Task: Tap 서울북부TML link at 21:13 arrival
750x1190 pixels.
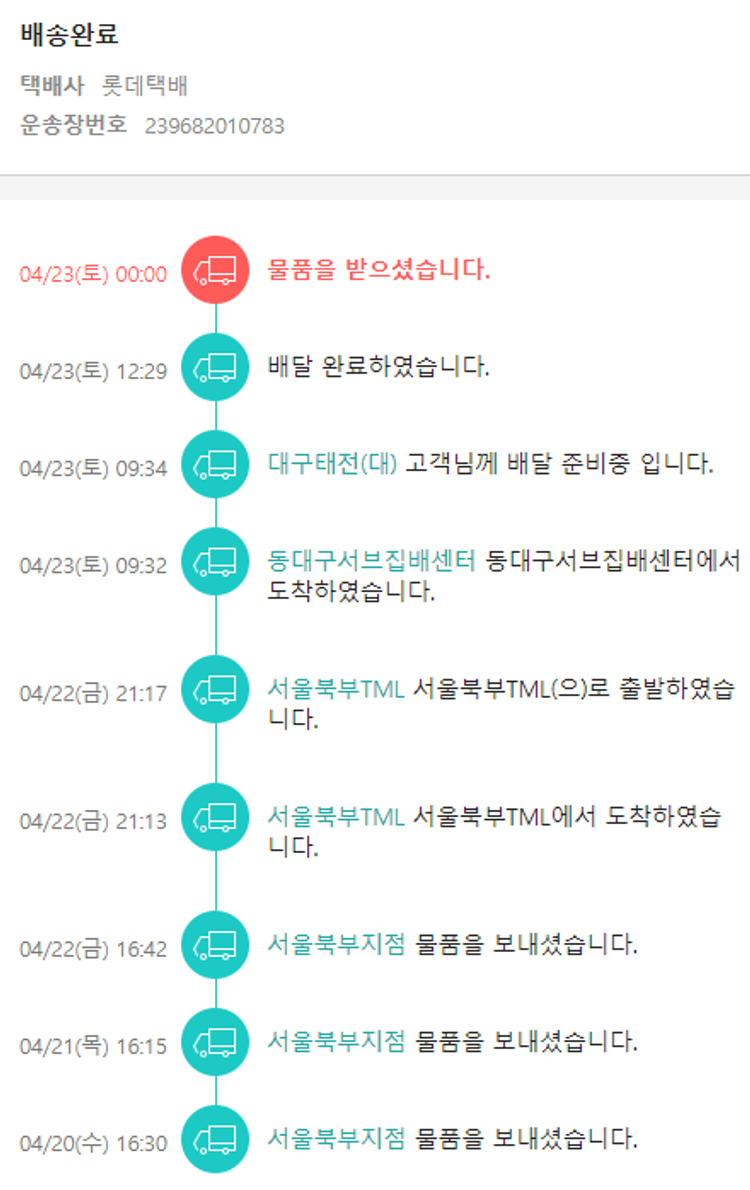Action: pyautogui.click(x=335, y=817)
